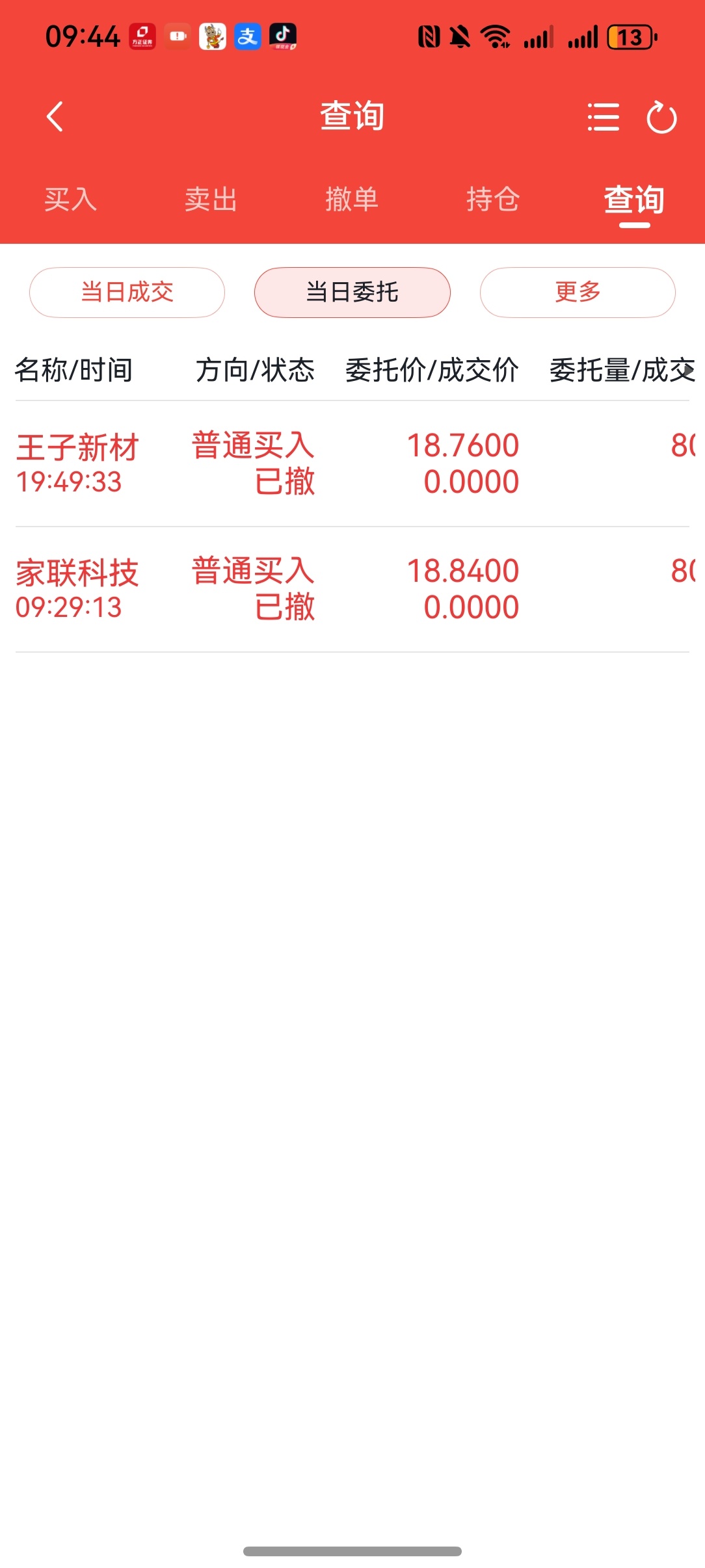Go back using the top arrow
Screen dimensions: 705x1568
point(55,117)
